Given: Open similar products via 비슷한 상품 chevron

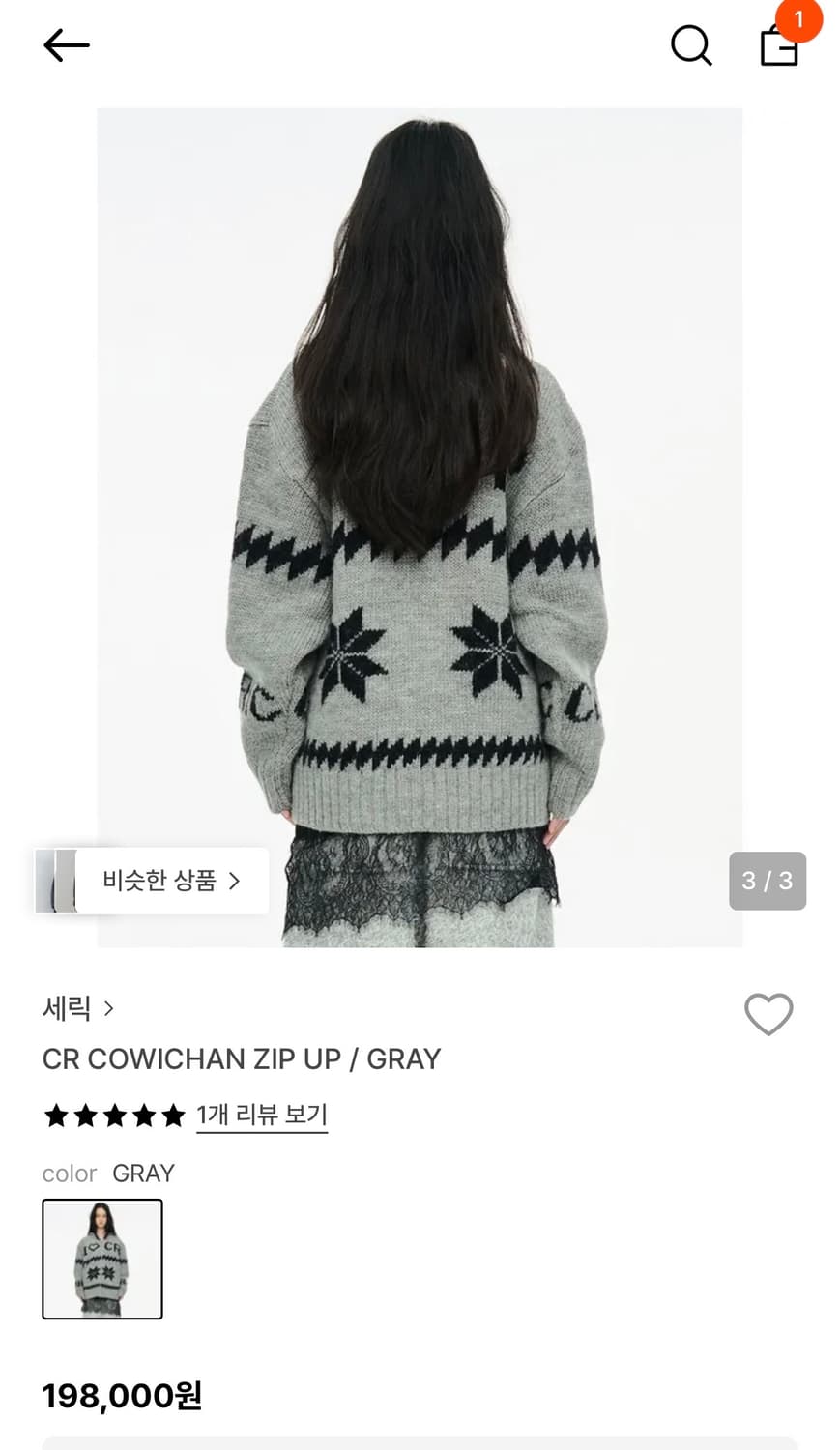Looking at the screenshot, I should pyautogui.click(x=235, y=881).
